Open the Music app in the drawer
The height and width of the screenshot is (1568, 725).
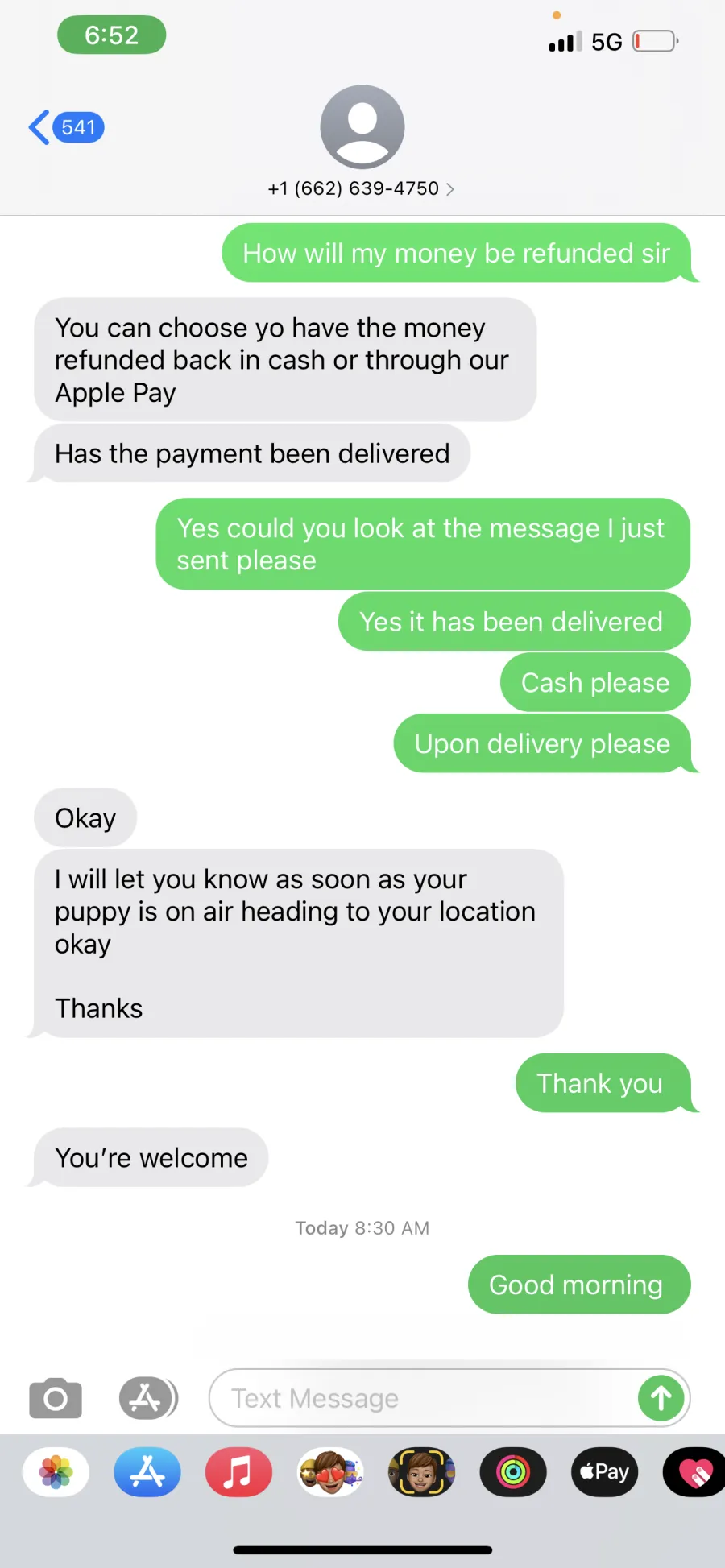(x=238, y=1472)
